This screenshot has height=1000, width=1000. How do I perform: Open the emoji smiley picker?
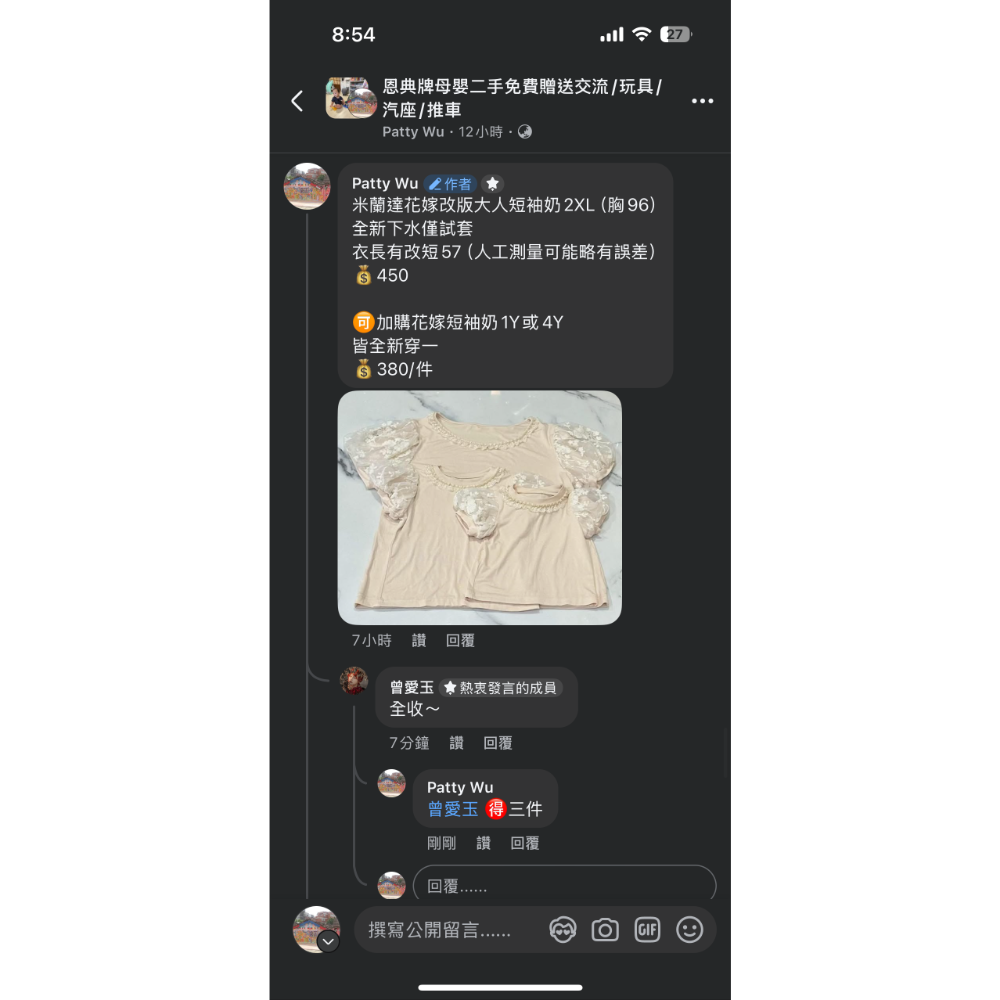[689, 930]
